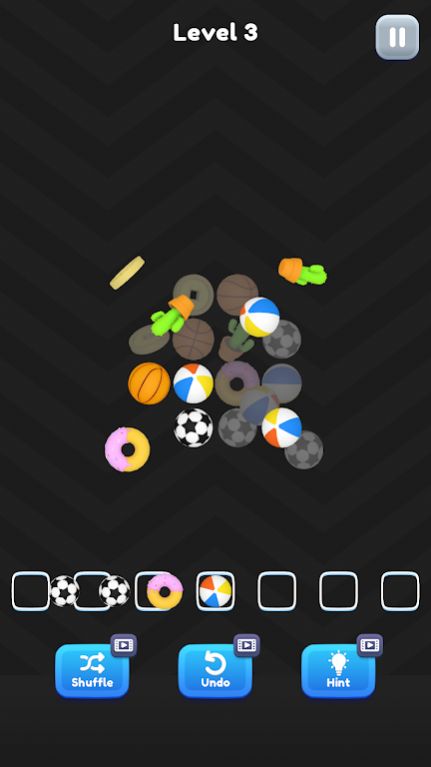Undo the last move
The width and height of the screenshot is (431, 767).
pos(215,670)
